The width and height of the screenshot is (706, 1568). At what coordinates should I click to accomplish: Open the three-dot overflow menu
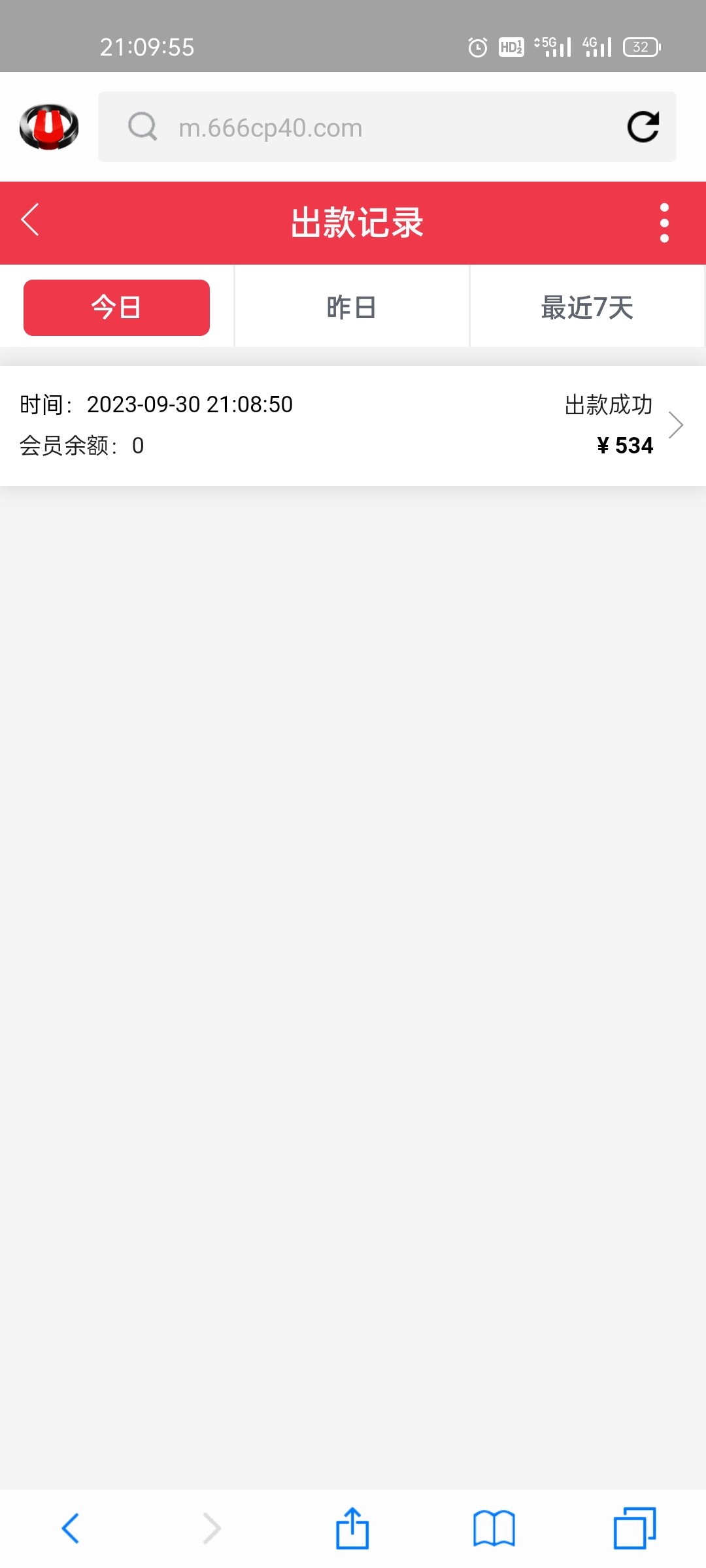pyautogui.click(x=664, y=223)
